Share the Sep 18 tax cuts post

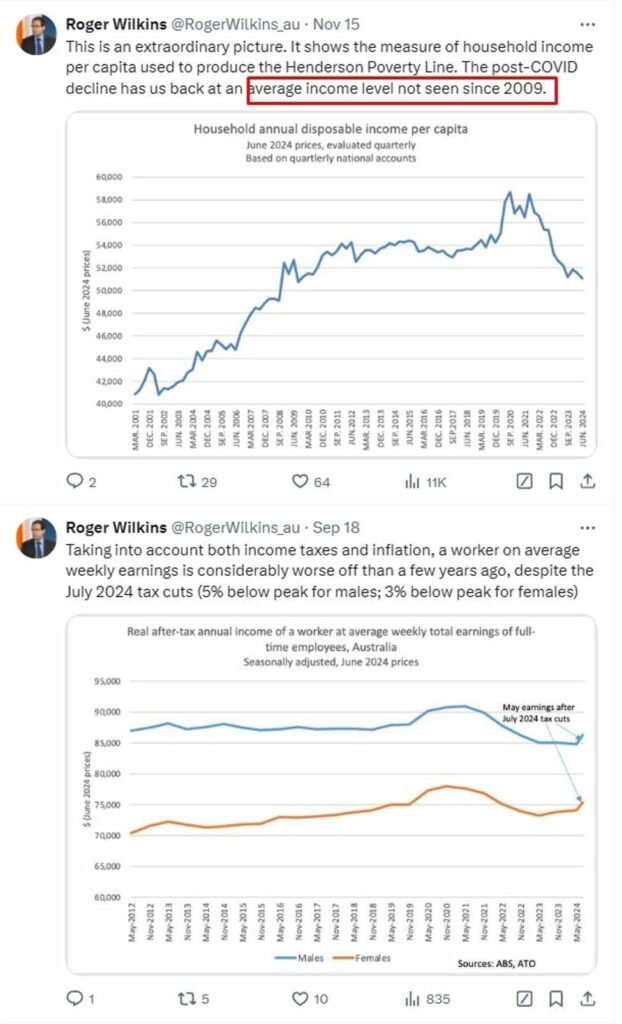589,998
